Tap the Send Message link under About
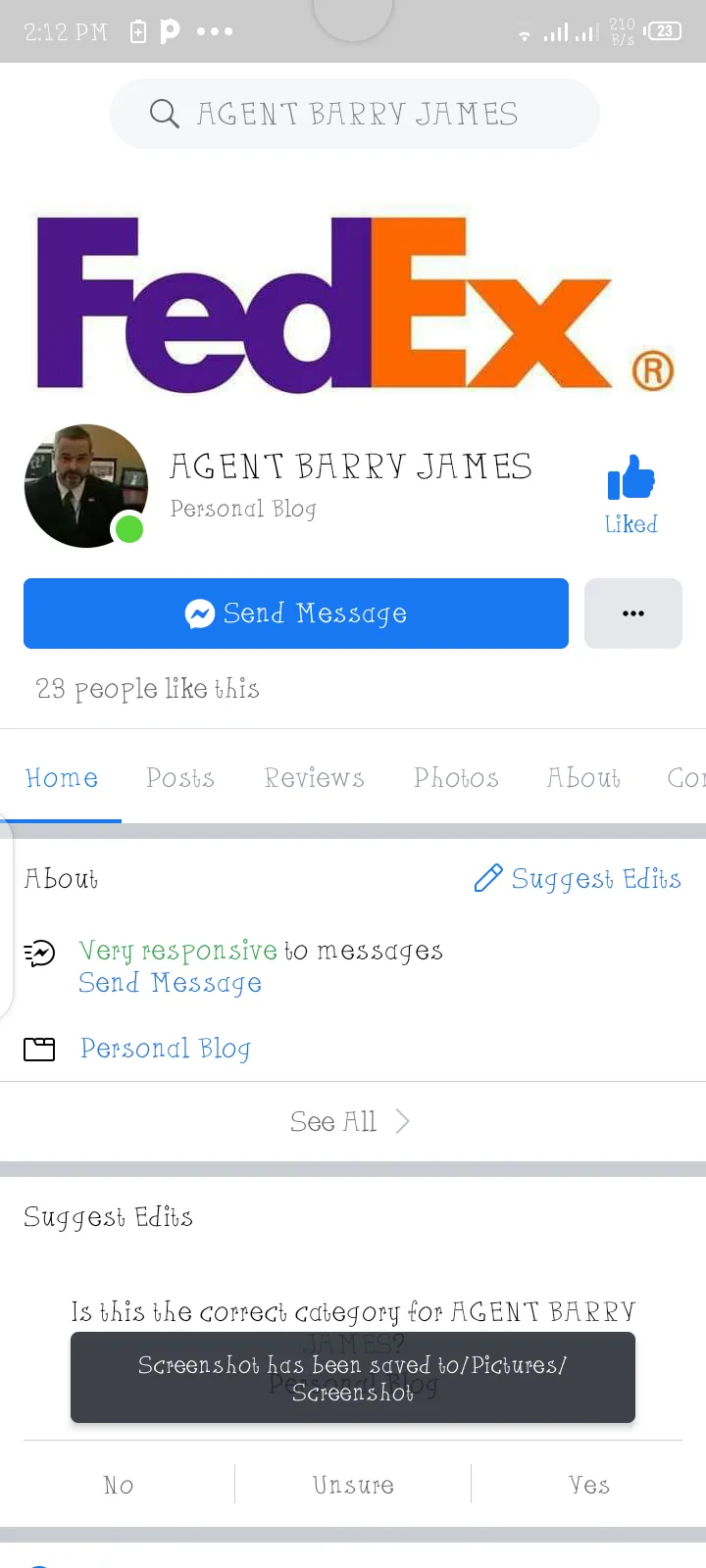This screenshot has width=706, height=1568. (170, 983)
